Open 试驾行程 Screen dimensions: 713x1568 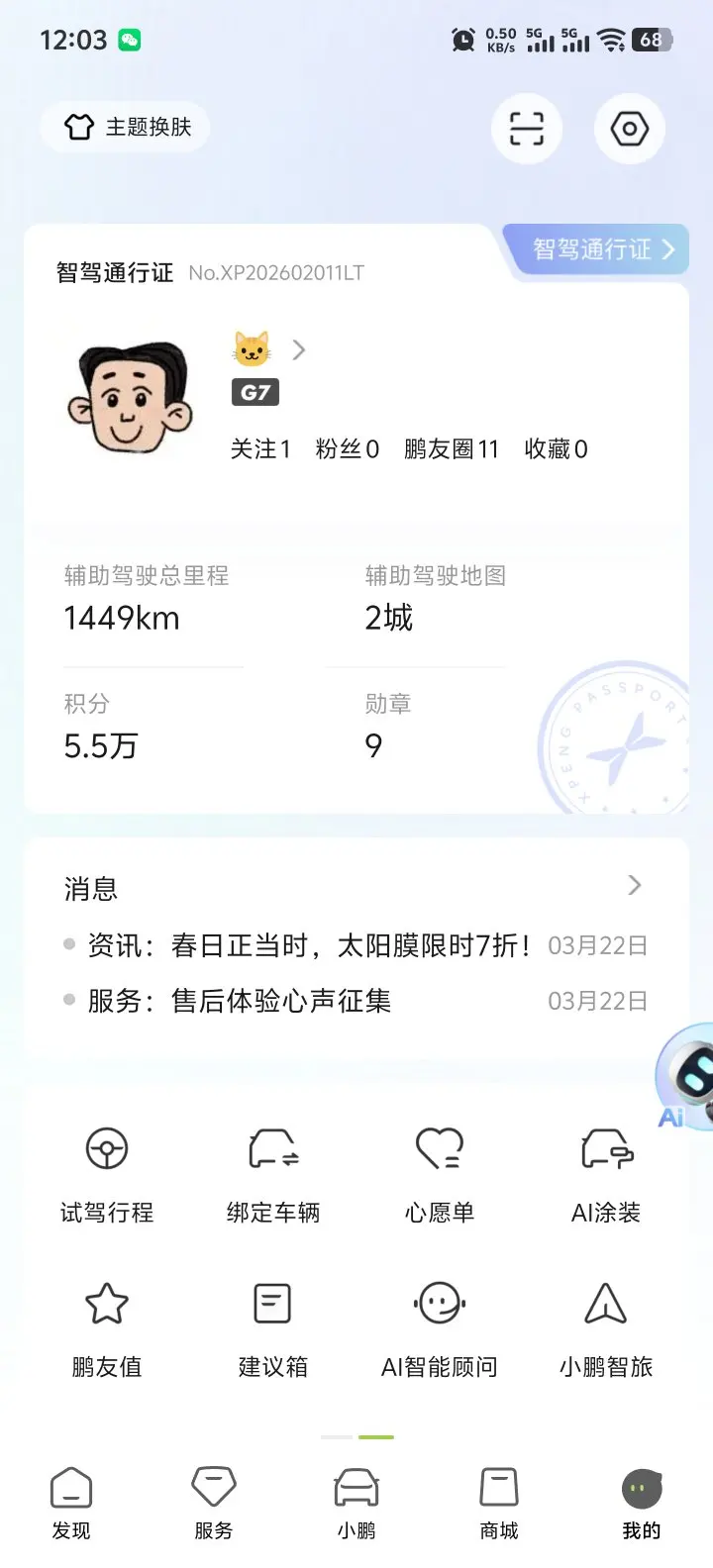click(107, 1174)
